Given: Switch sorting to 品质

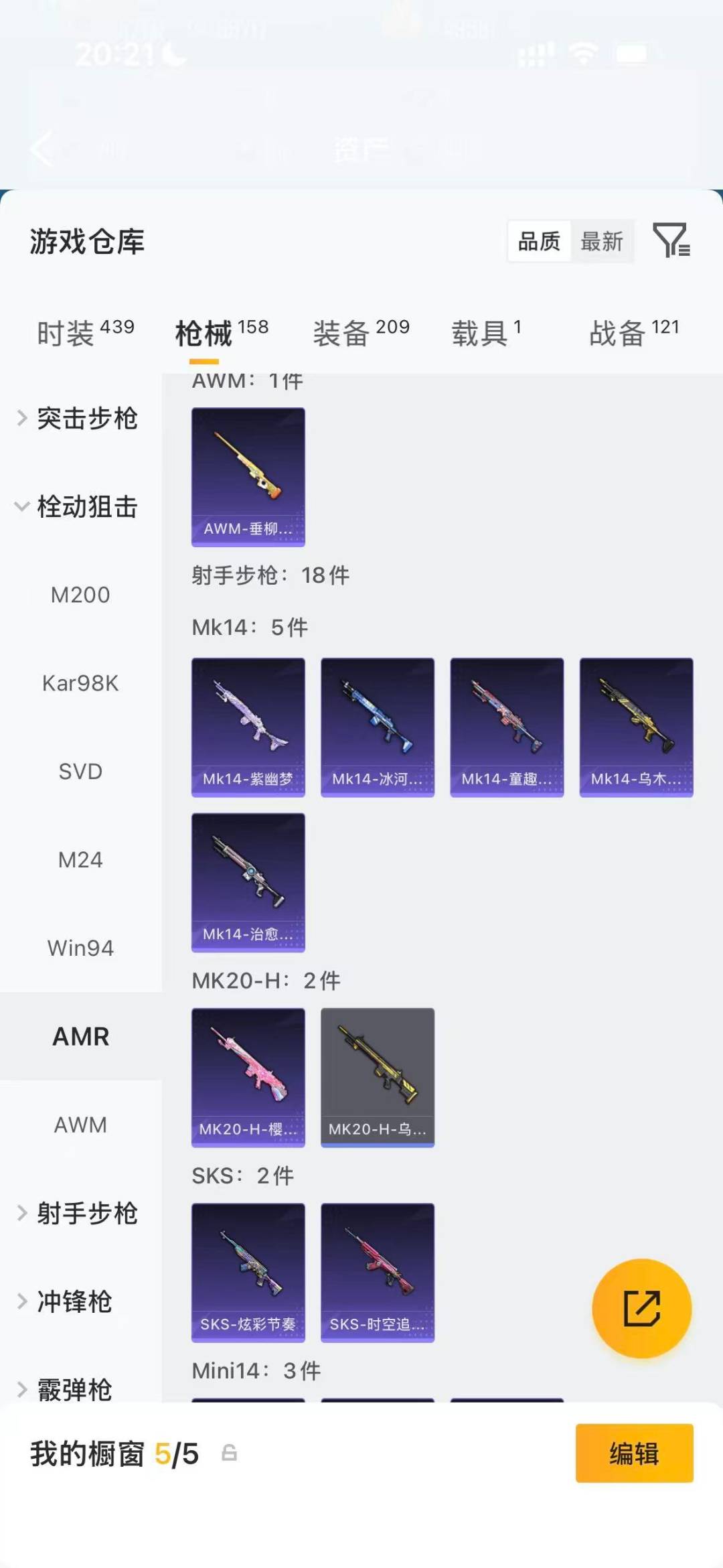Looking at the screenshot, I should (538, 242).
